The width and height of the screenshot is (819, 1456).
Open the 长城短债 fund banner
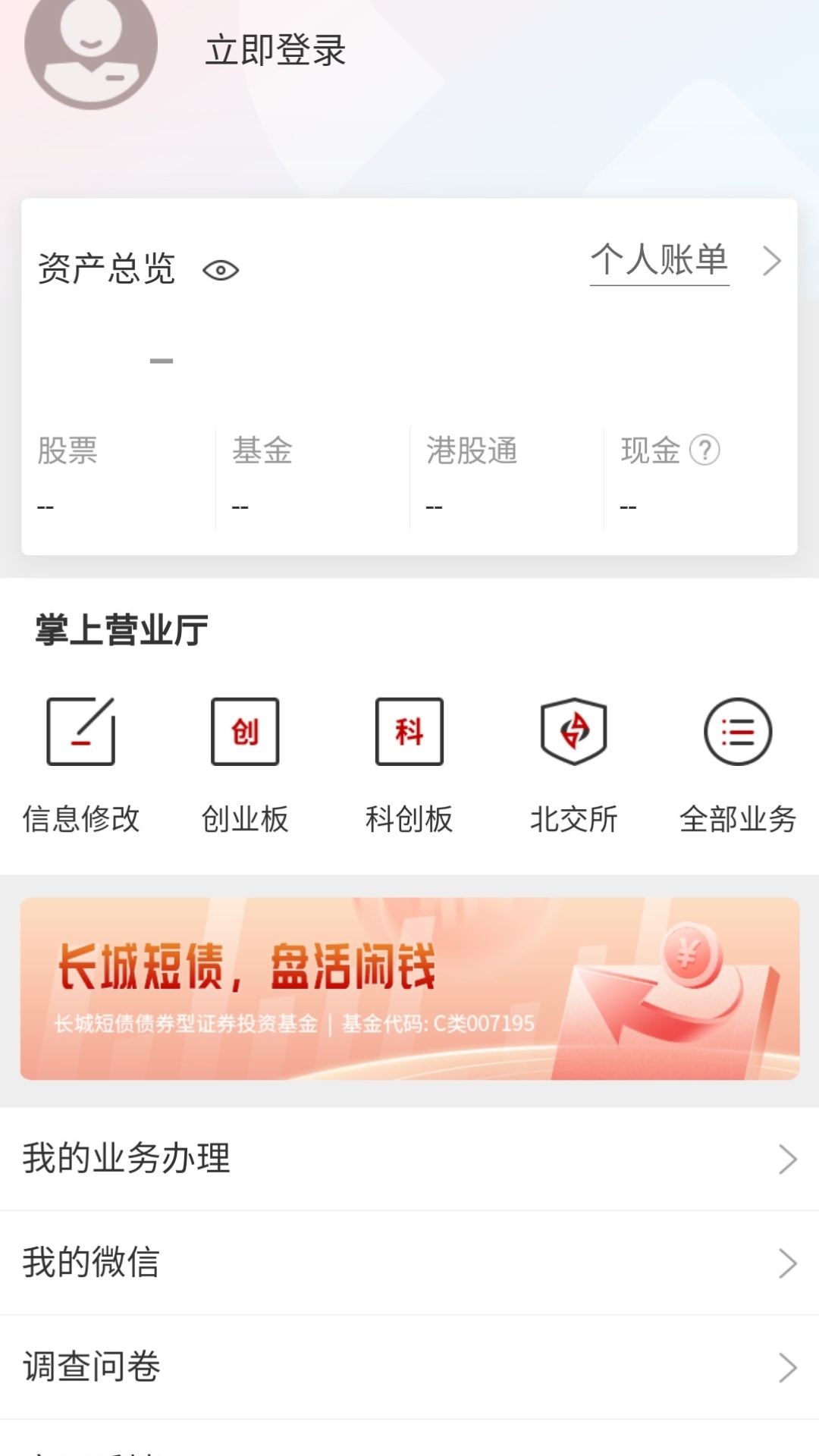click(x=409, y=988)
